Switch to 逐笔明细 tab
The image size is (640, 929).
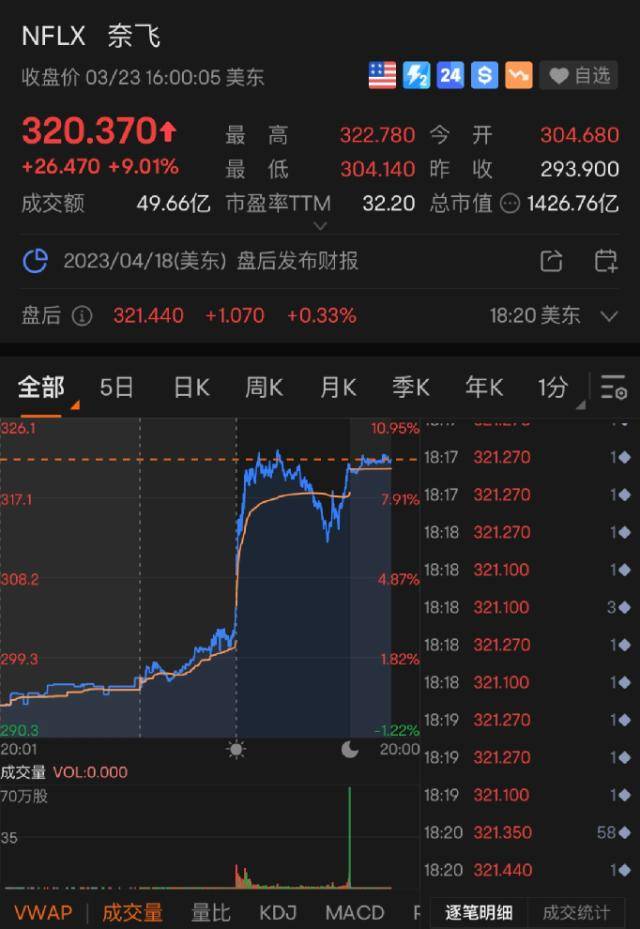tap(478, 912)
